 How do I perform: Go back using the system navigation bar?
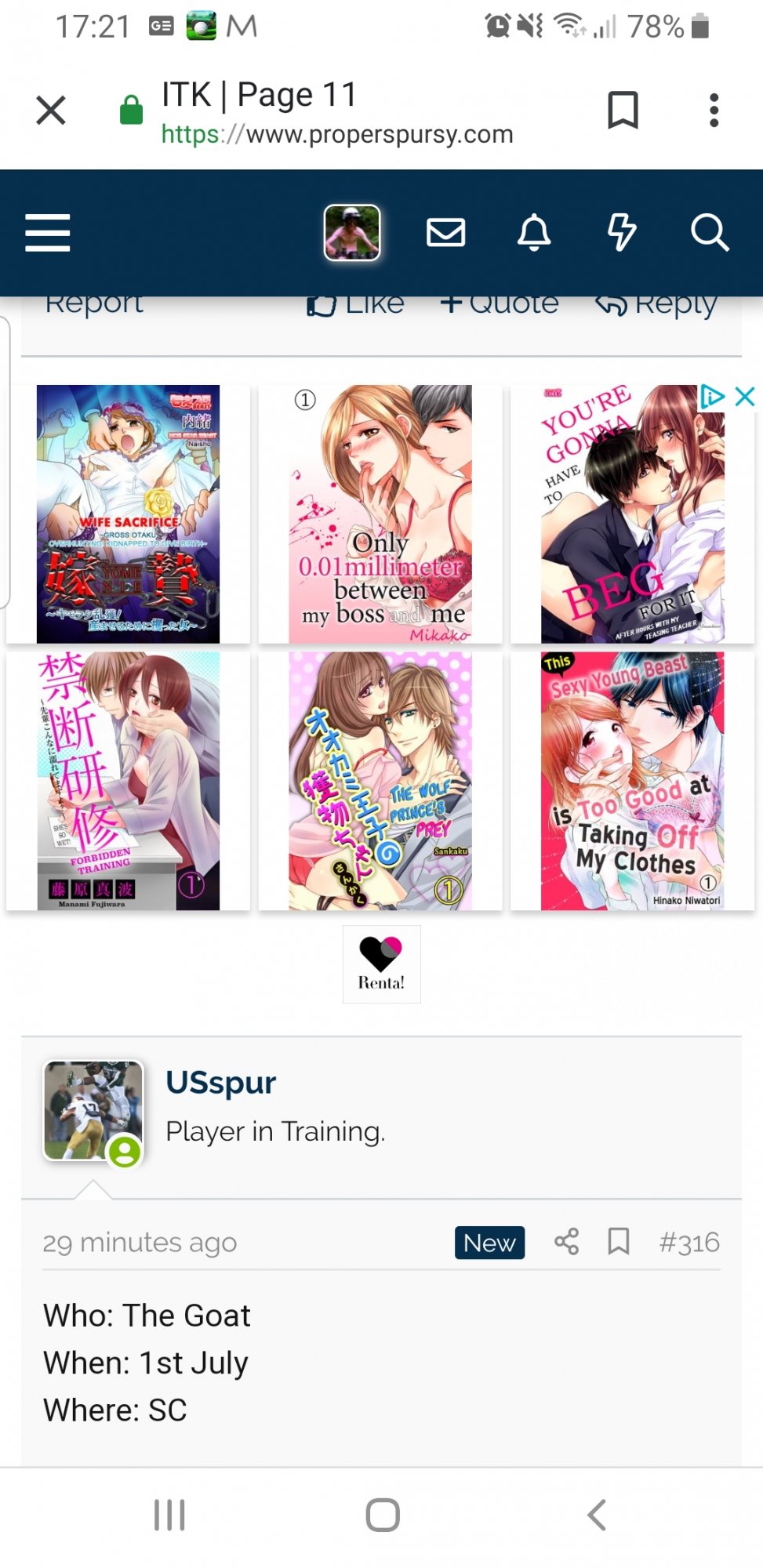[x=596, y=1515]
